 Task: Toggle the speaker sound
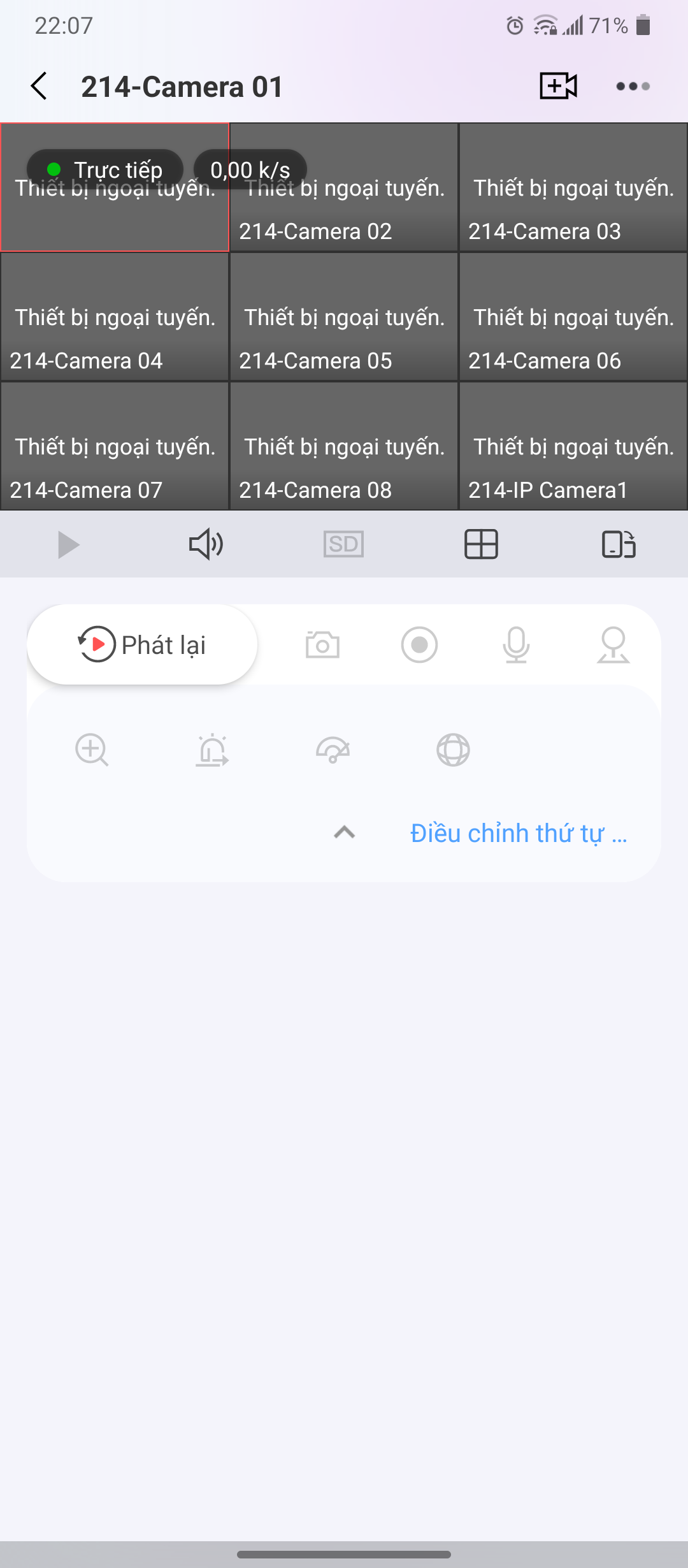pyautogui.click(x=206, y=544)
